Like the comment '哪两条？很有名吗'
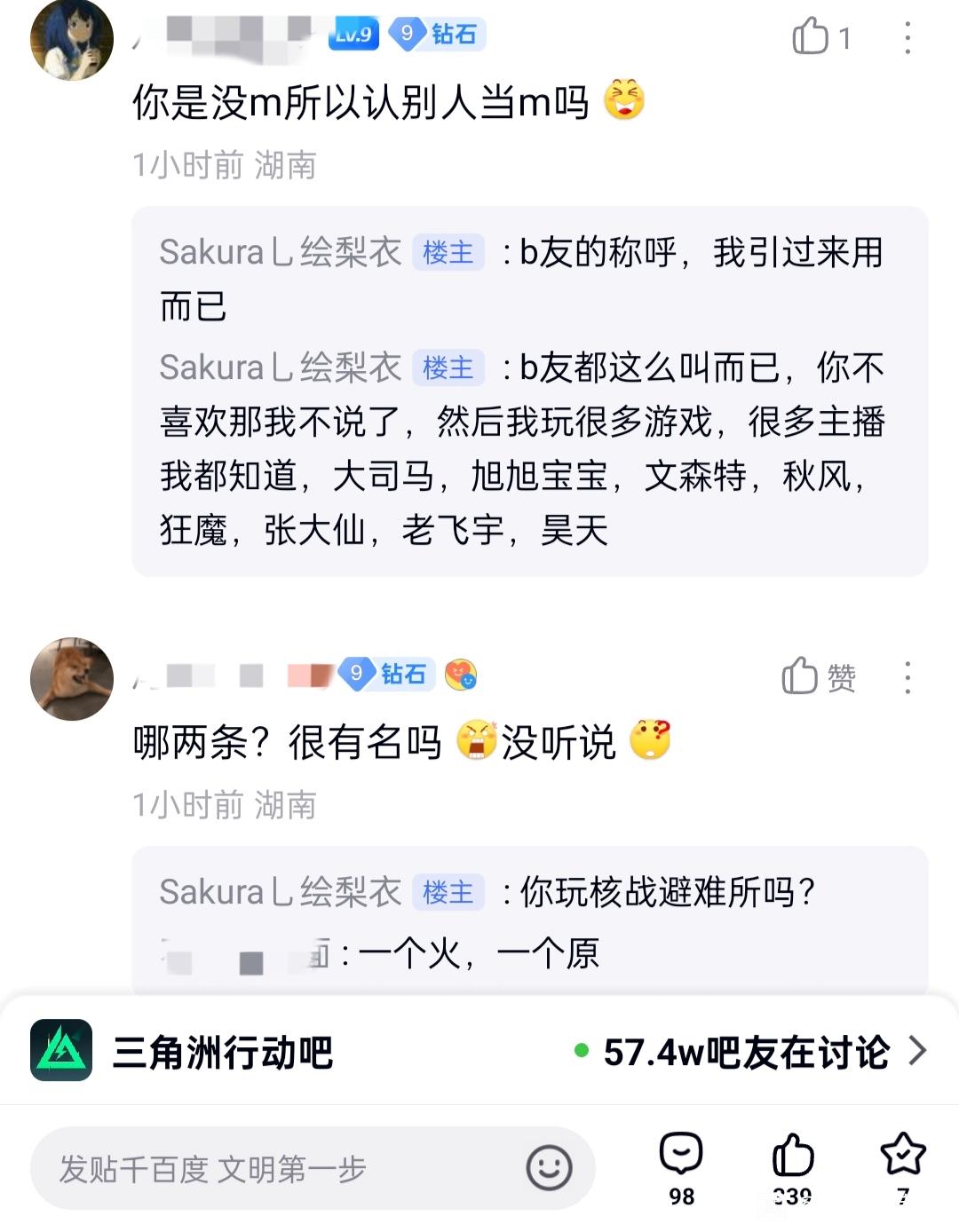 click(818, 676)
